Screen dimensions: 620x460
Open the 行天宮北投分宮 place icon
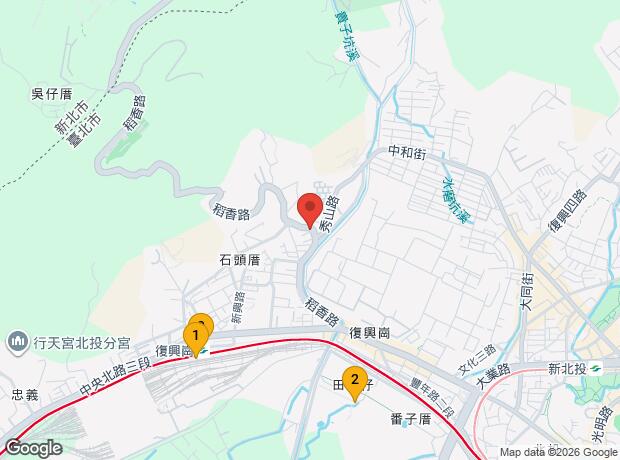point(17,343)
